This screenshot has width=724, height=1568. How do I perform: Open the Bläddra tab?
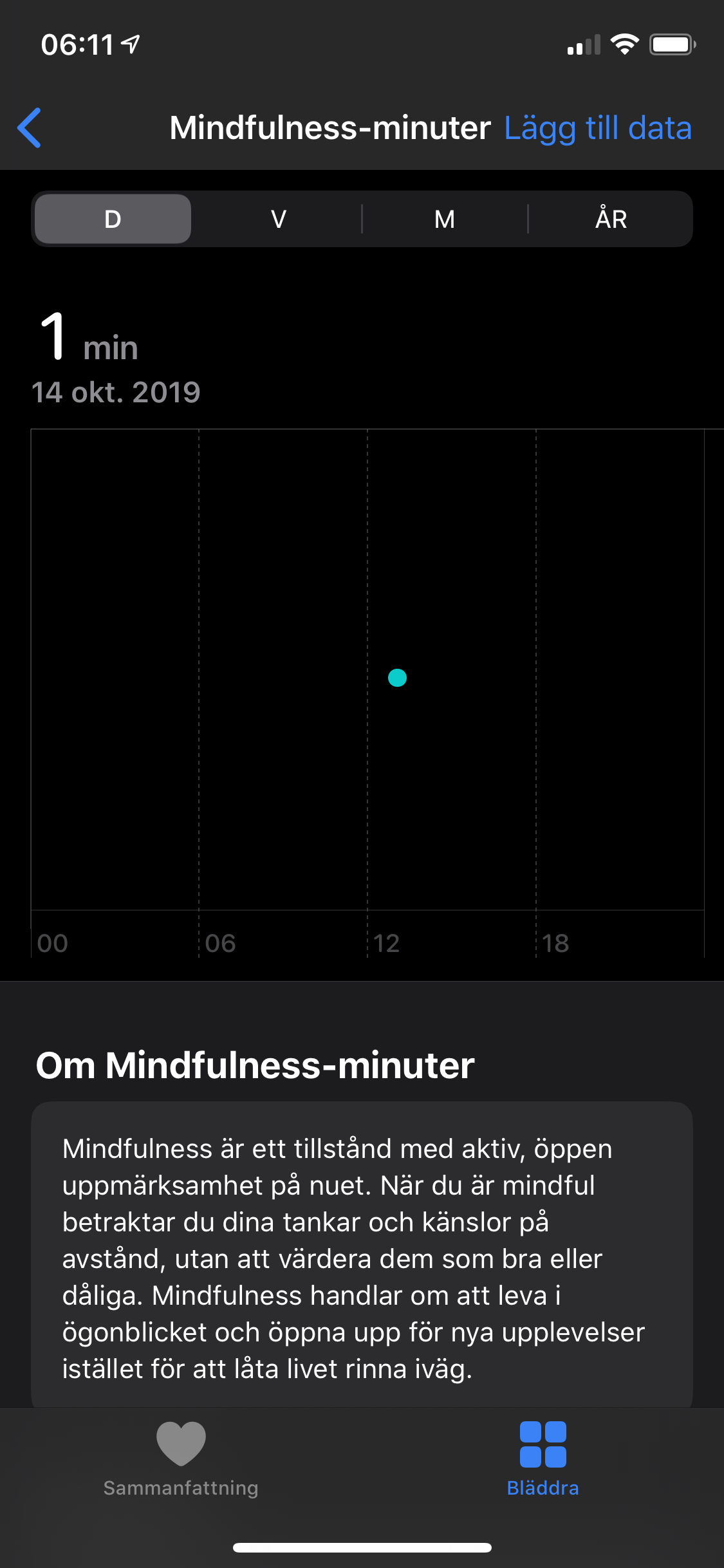(543, 1459)
